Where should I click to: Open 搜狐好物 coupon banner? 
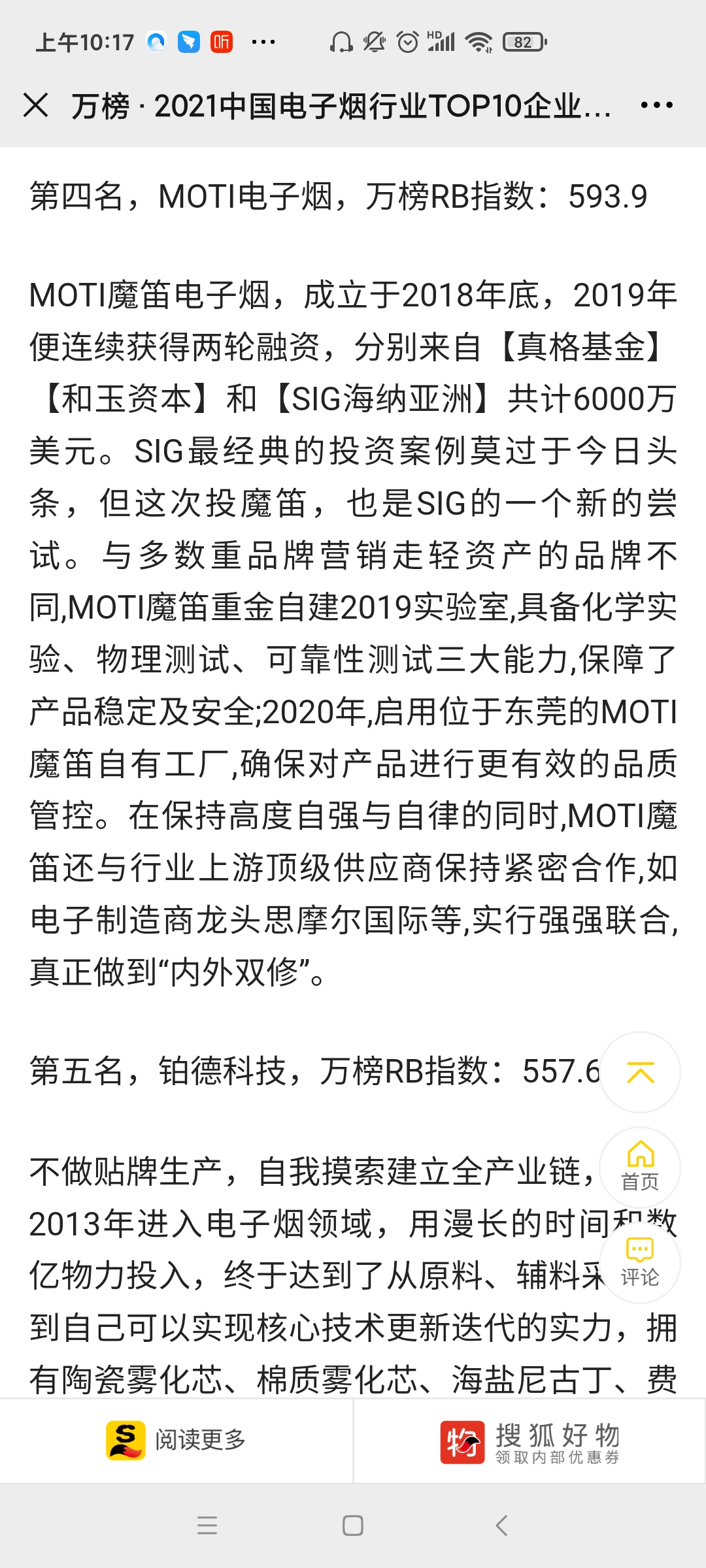529,1441
